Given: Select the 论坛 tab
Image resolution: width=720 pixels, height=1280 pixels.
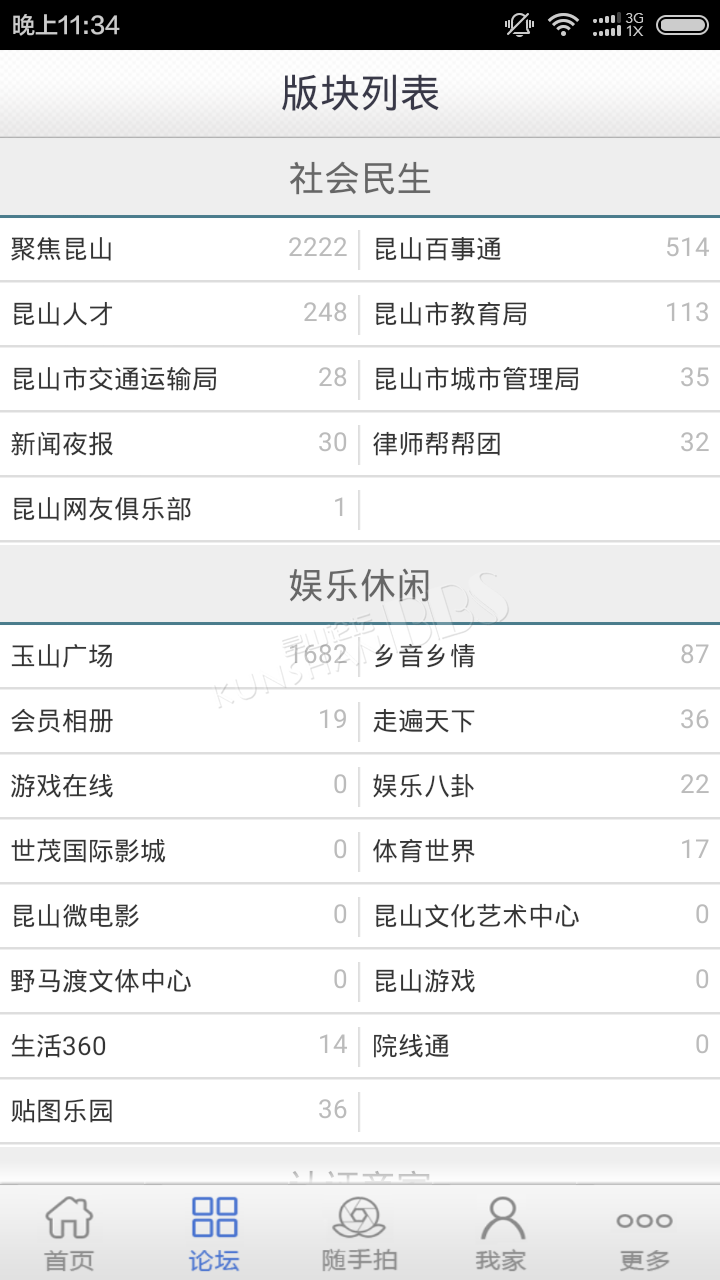Looking at the screenshot, I should 215,1233.
